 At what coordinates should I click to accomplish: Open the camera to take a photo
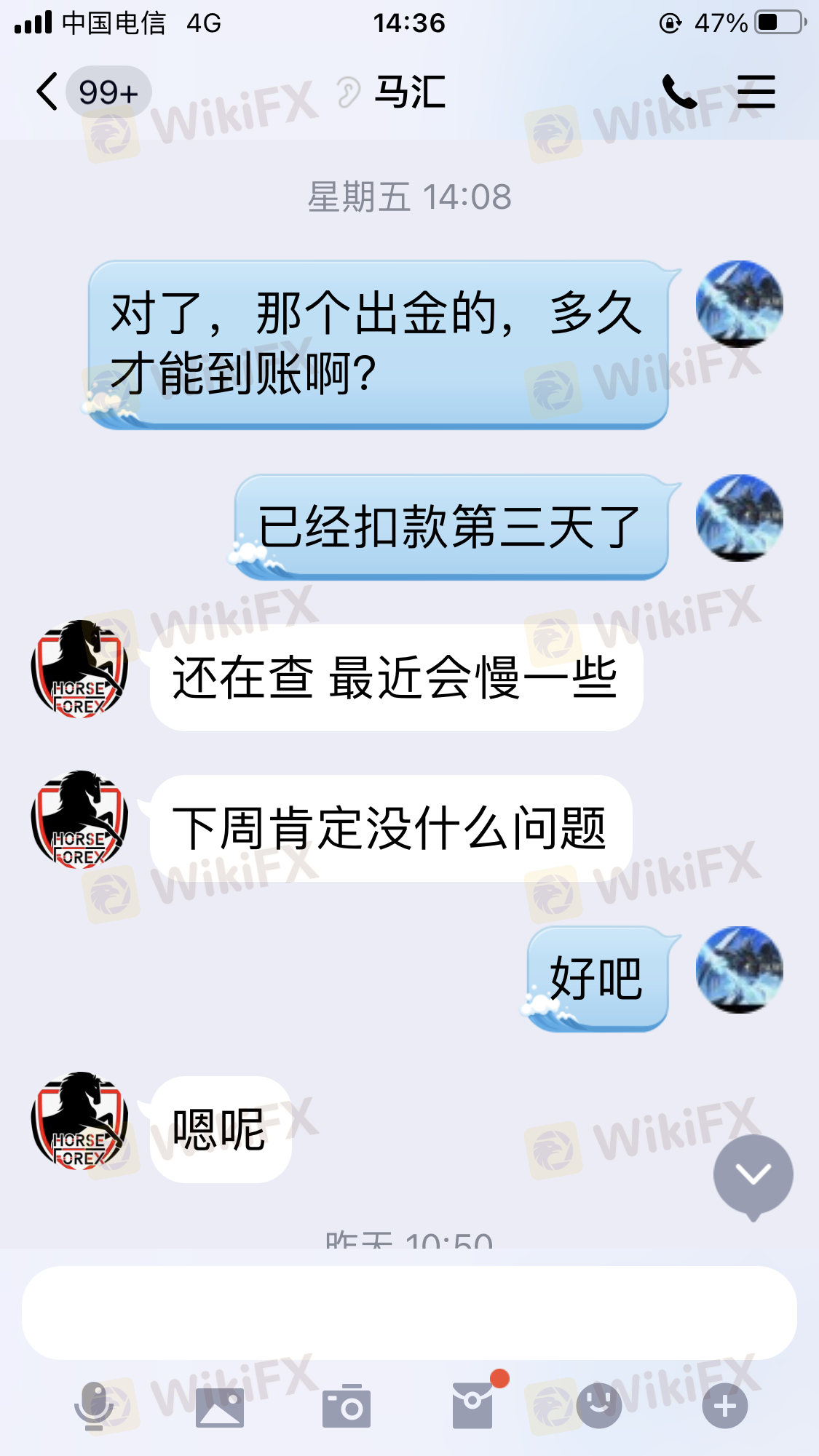347,1407
